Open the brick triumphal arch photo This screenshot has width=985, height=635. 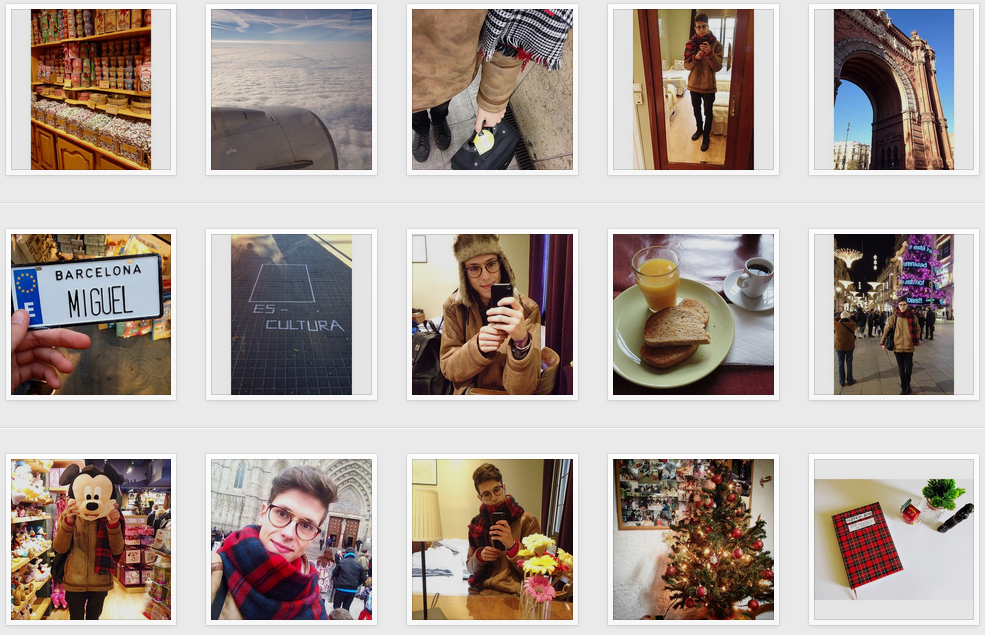pyautogui.click(x=894, y=89)
